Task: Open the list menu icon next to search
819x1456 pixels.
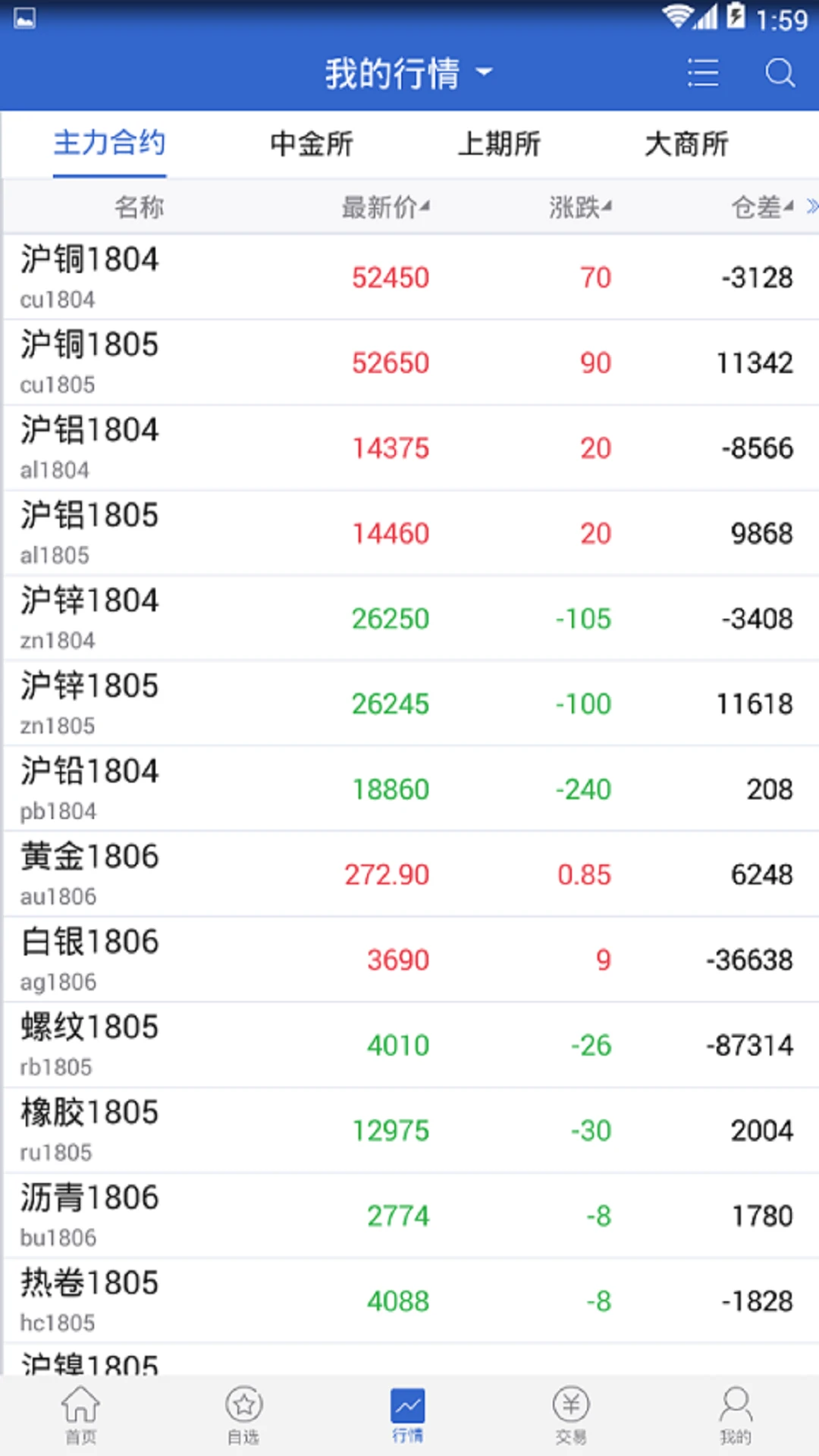Action: (702, 73)
